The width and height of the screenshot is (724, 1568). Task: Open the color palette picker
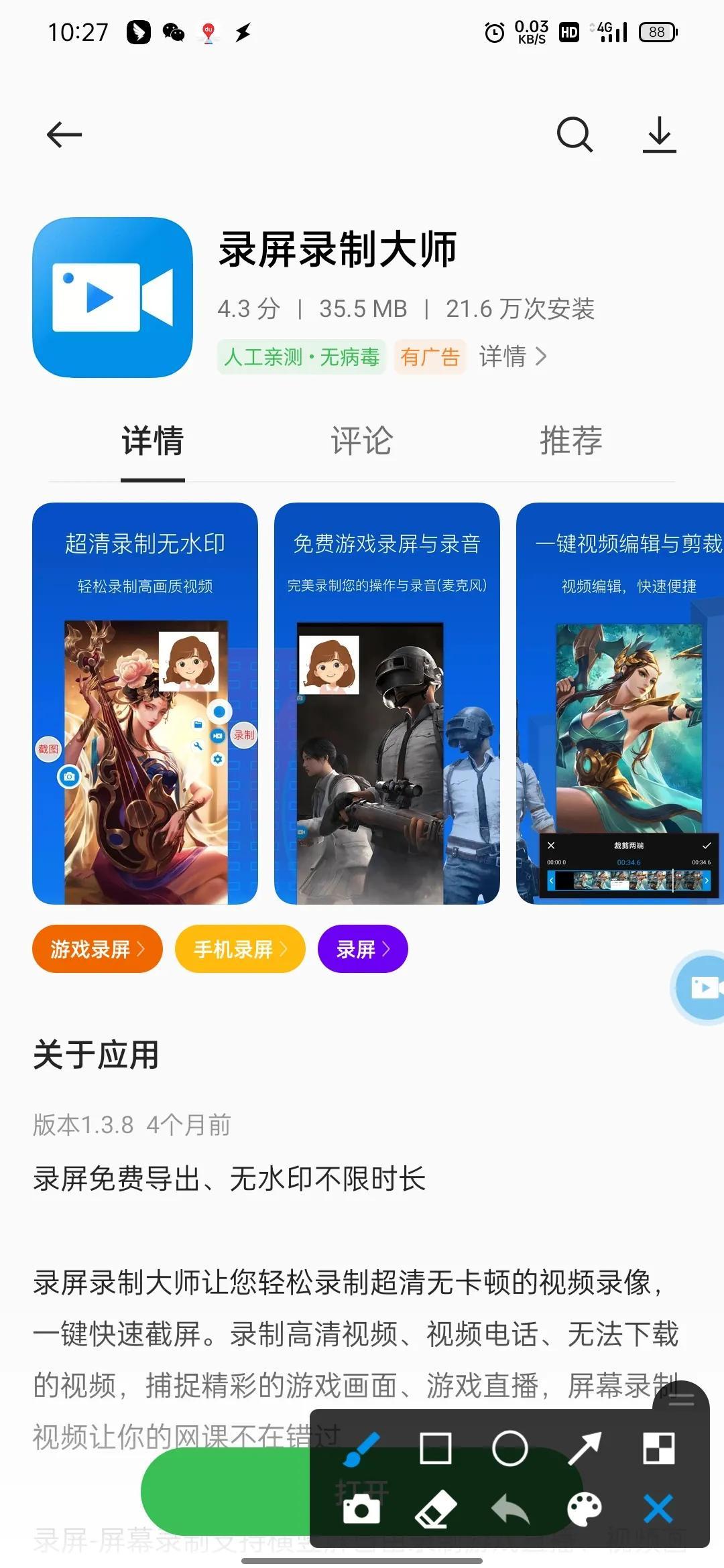584,1510
